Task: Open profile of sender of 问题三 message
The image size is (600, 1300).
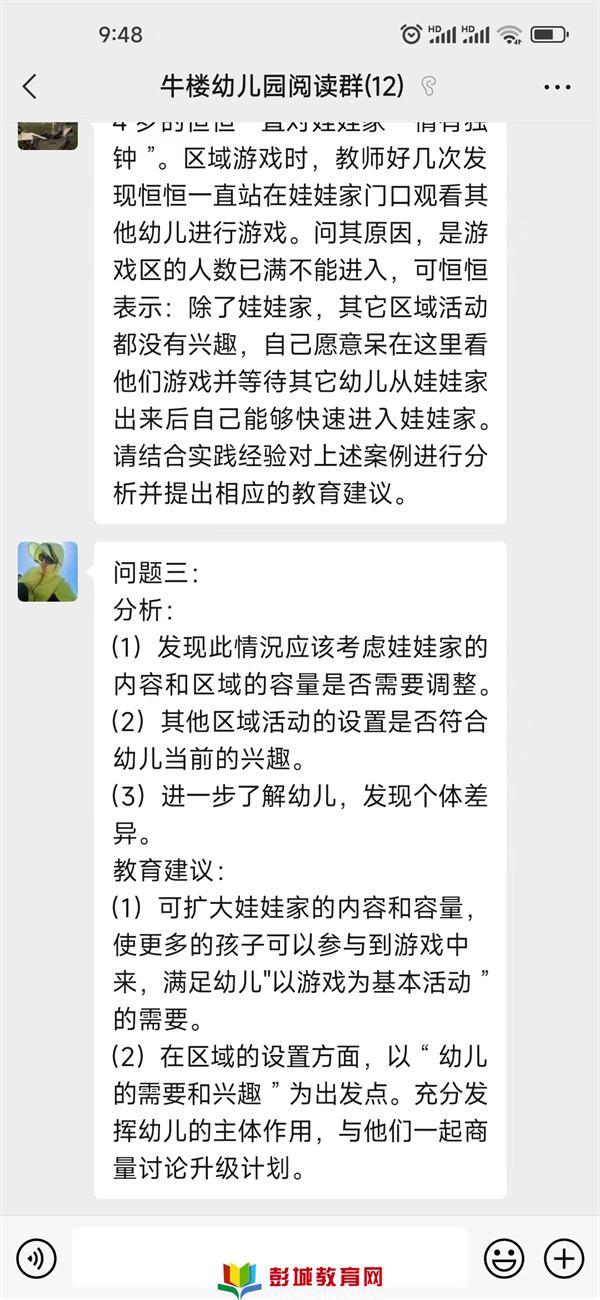Action: (47, 572)
